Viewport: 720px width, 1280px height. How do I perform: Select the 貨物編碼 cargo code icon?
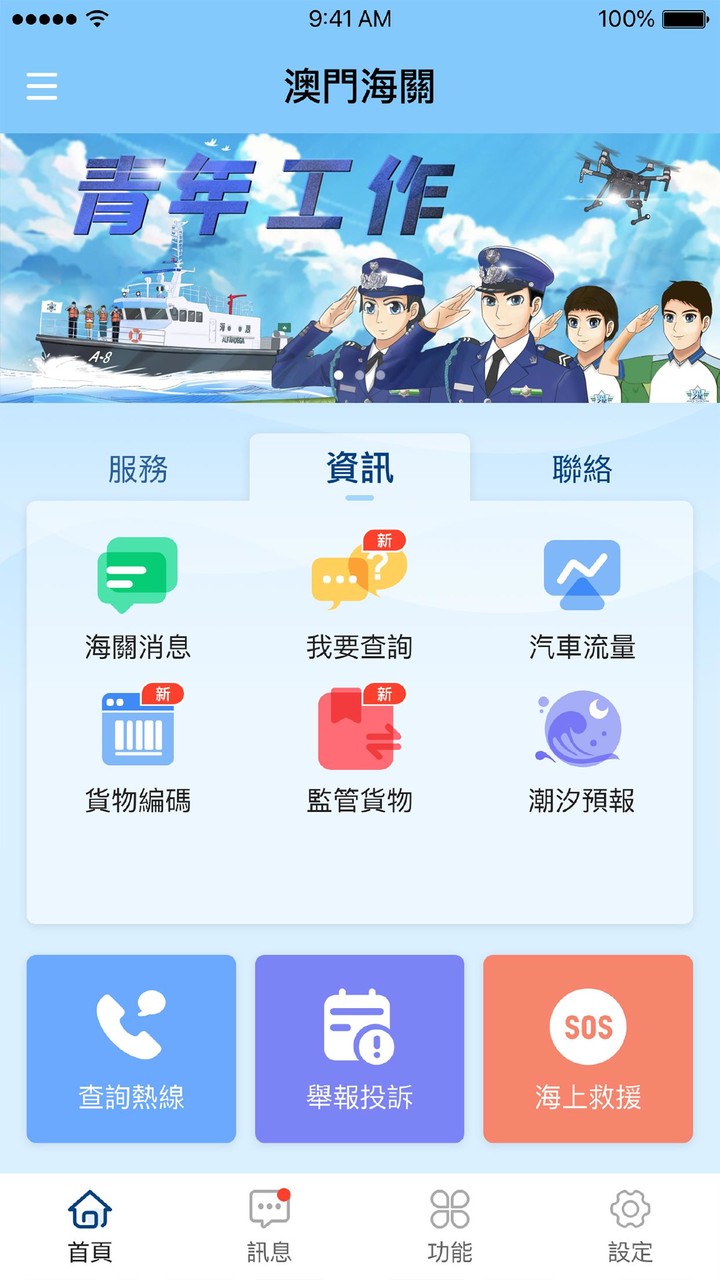pyautogui.click(x=136, y=730)
